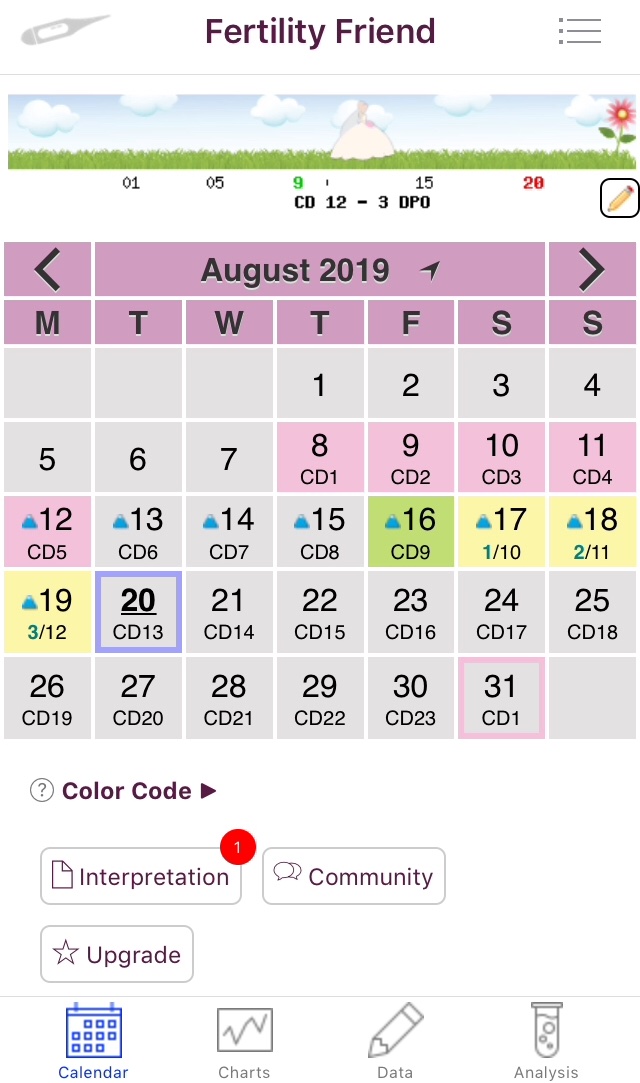This screenshot has height=1083, width=640.
Task: Open the Interpretation button
Action: coord(141,877)
